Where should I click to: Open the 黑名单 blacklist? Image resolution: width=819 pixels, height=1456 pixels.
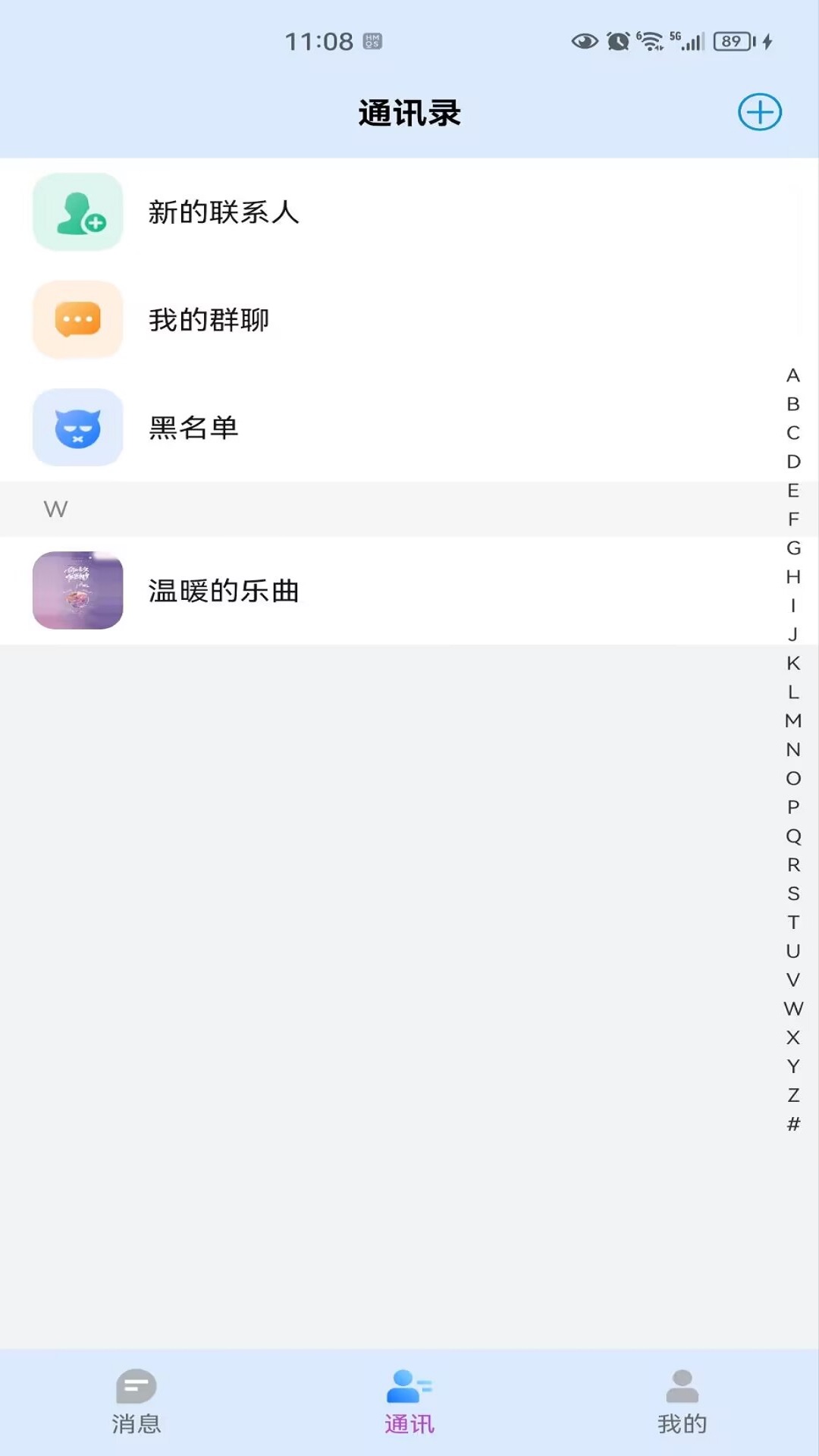pos(193,428)
